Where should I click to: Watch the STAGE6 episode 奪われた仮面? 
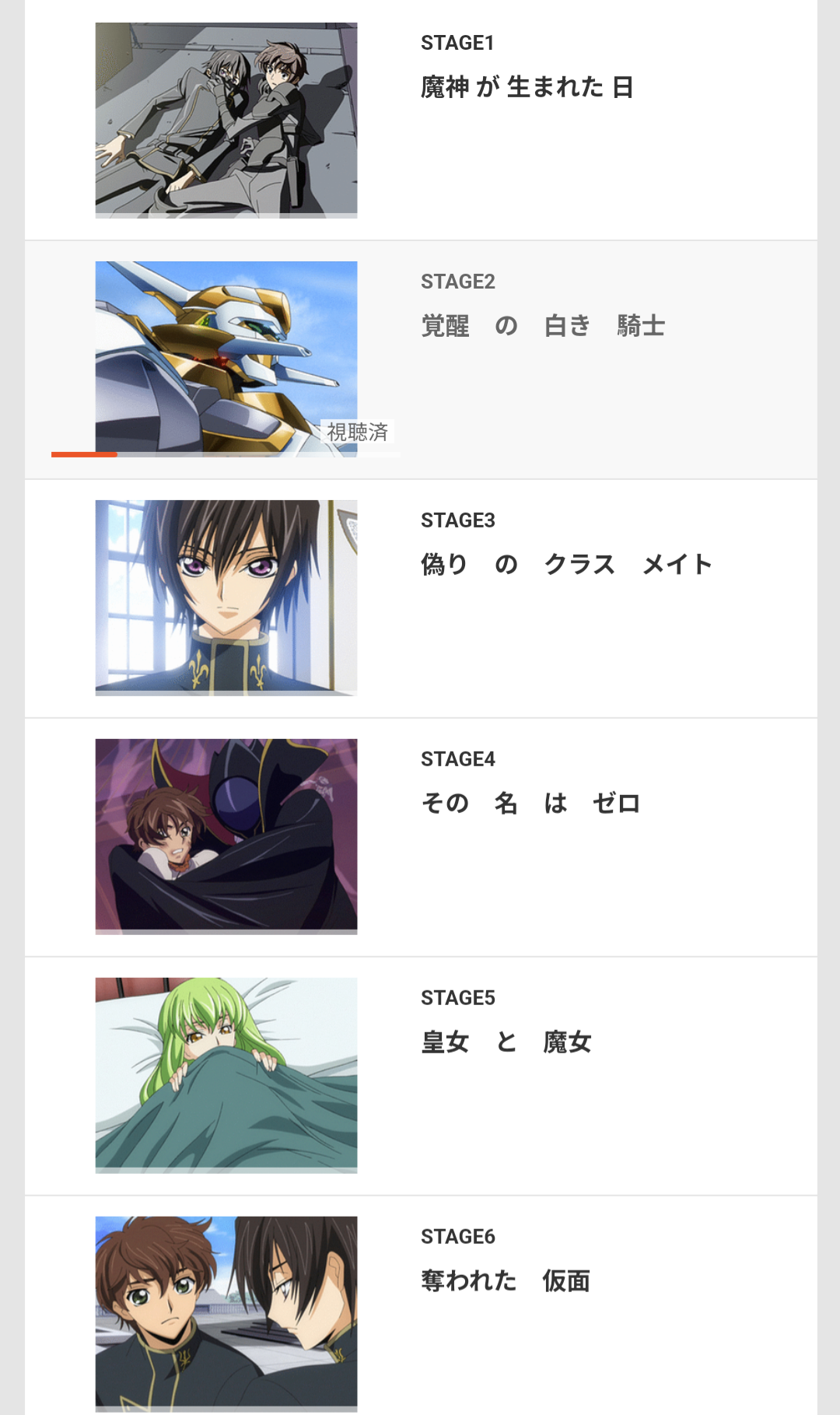[226, 1313]
